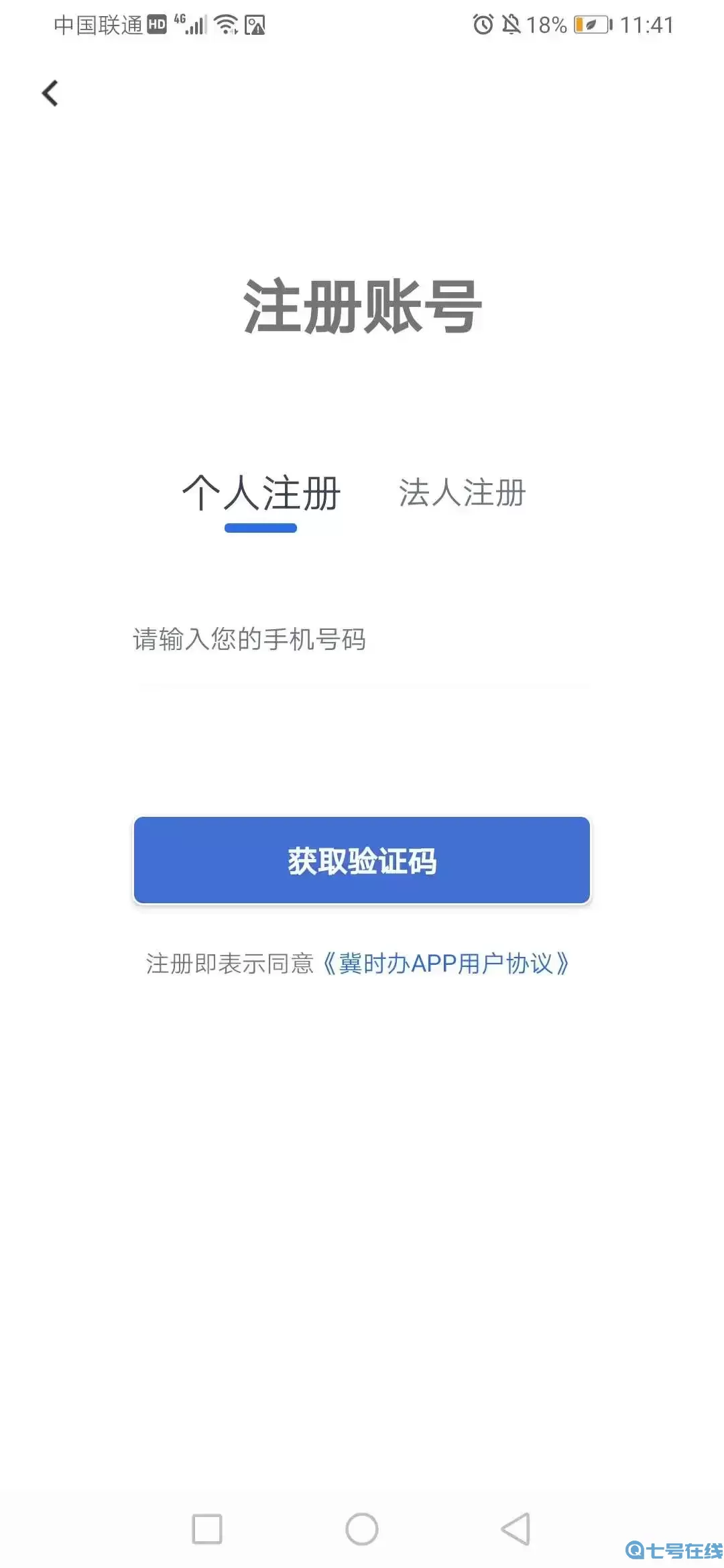Click the Wi-Fi status icon
This screenshot has width=724, height=1568.
pyautogui.click(x=225, y=23)
